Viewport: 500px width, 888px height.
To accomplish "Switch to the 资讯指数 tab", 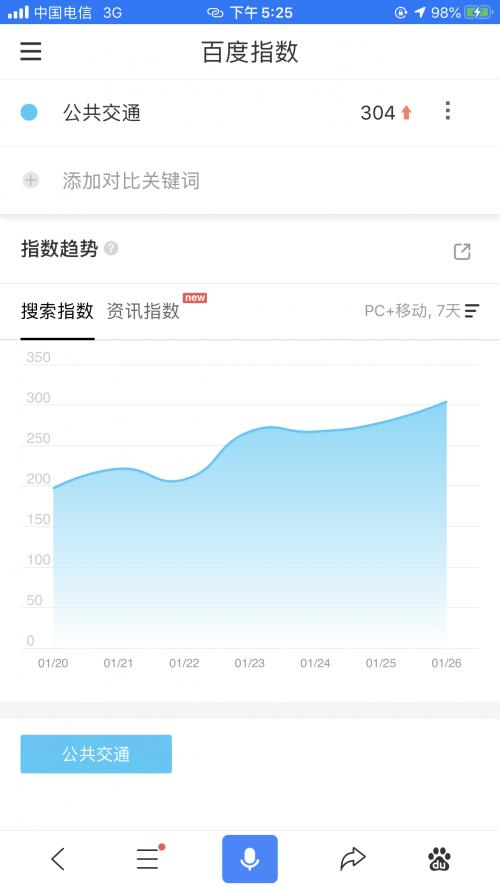I will pyautogui.click(x=143, y=311).
